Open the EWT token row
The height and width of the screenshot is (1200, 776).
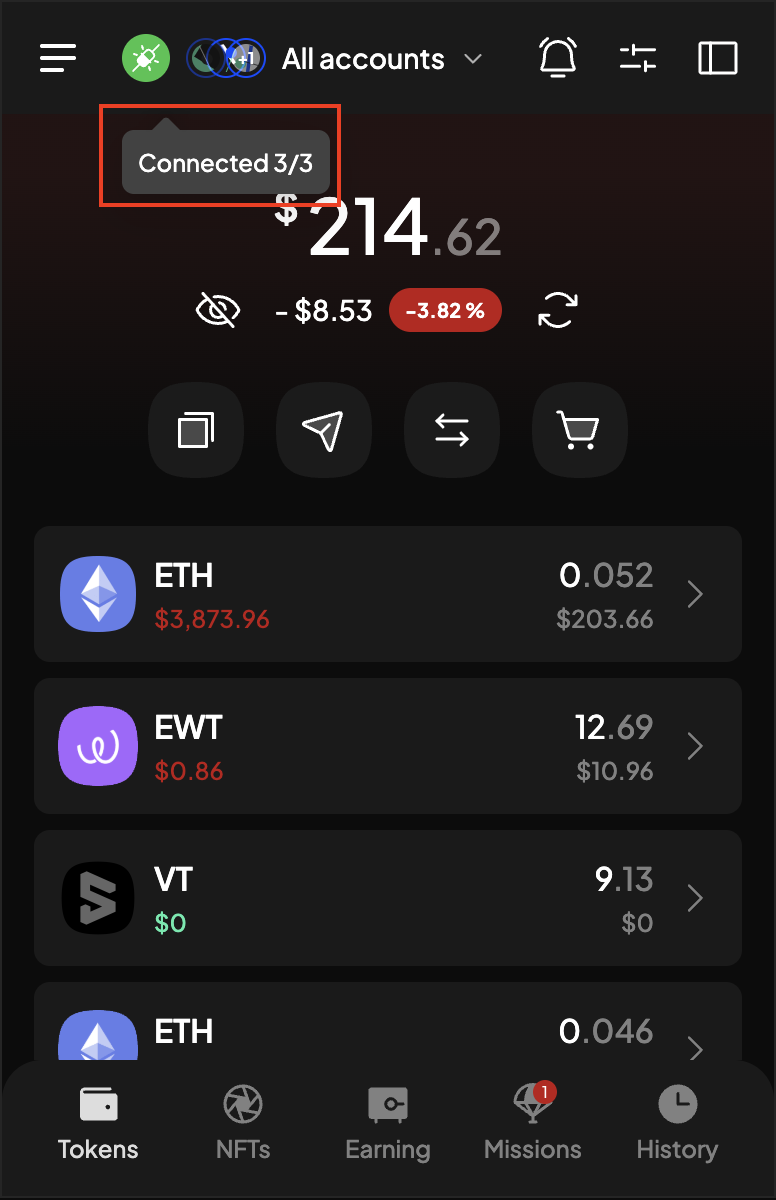coord(388,746)
